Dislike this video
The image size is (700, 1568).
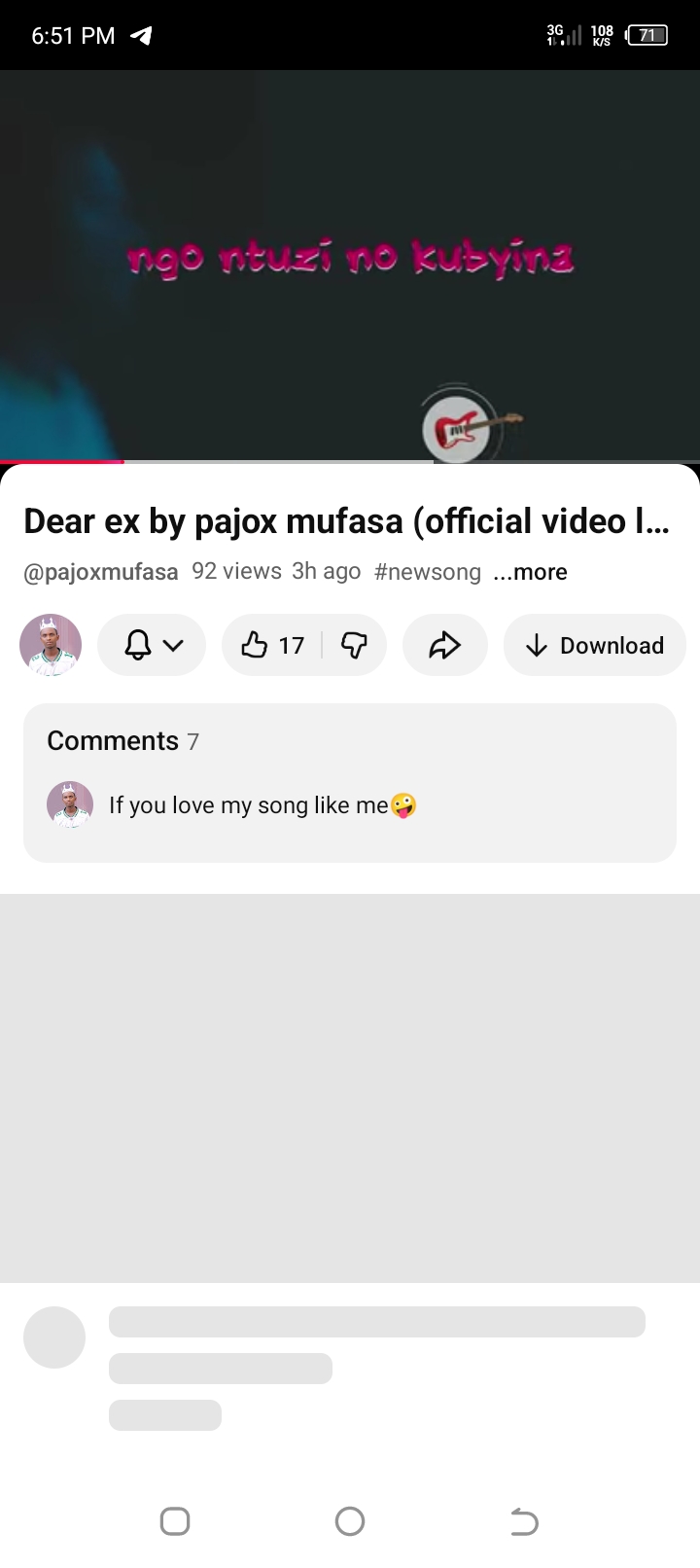(x=355, y=645)
